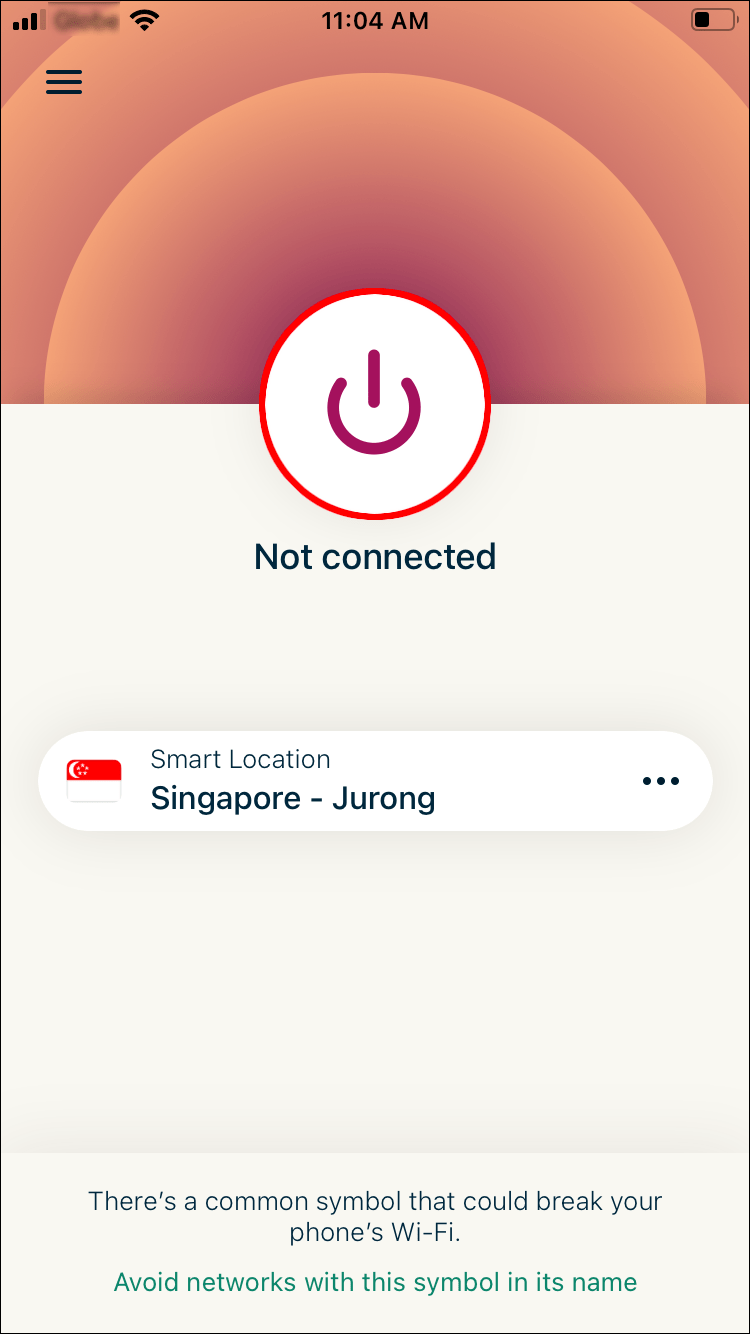
Task: Tap the battery indicator
Action: (x=712, y=19)
